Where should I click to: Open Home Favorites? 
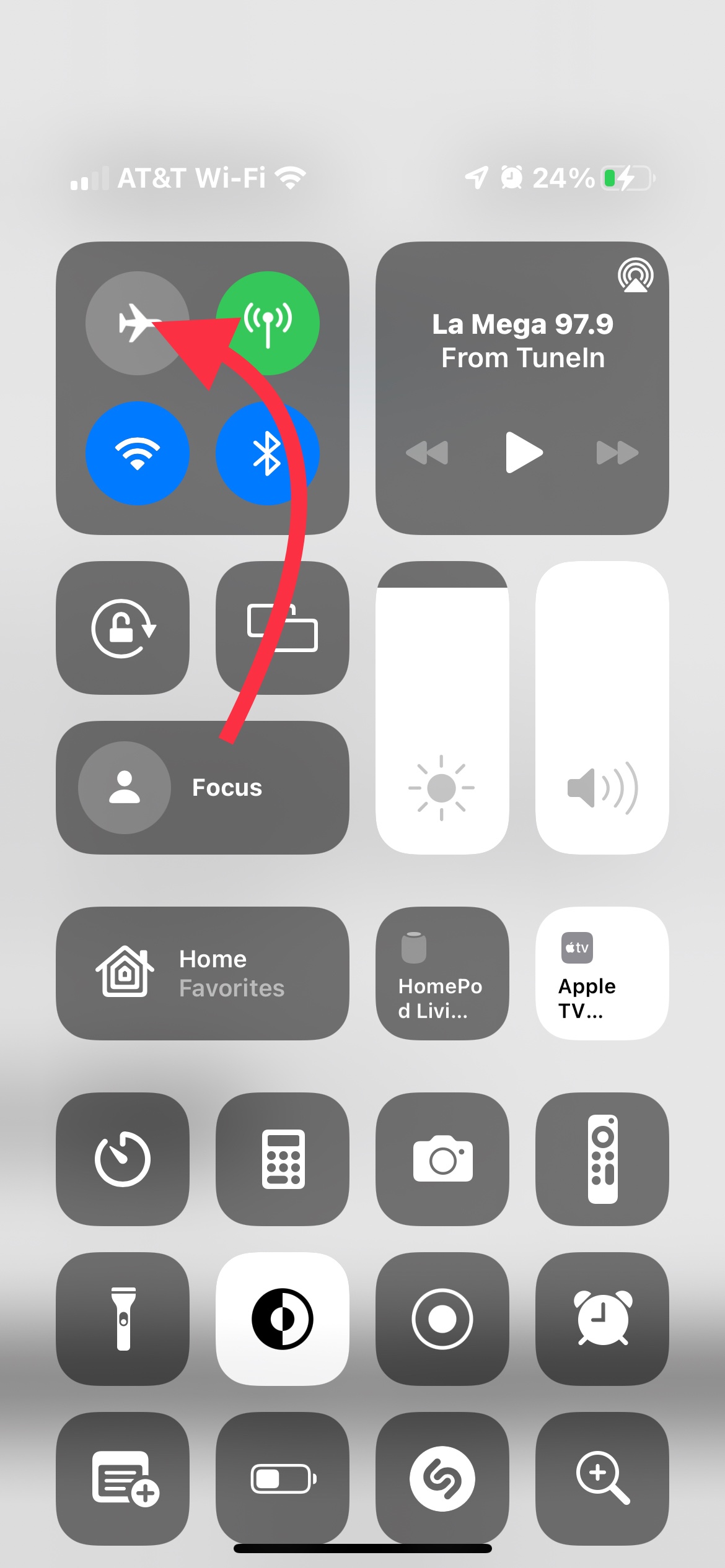tap(203, 973)
